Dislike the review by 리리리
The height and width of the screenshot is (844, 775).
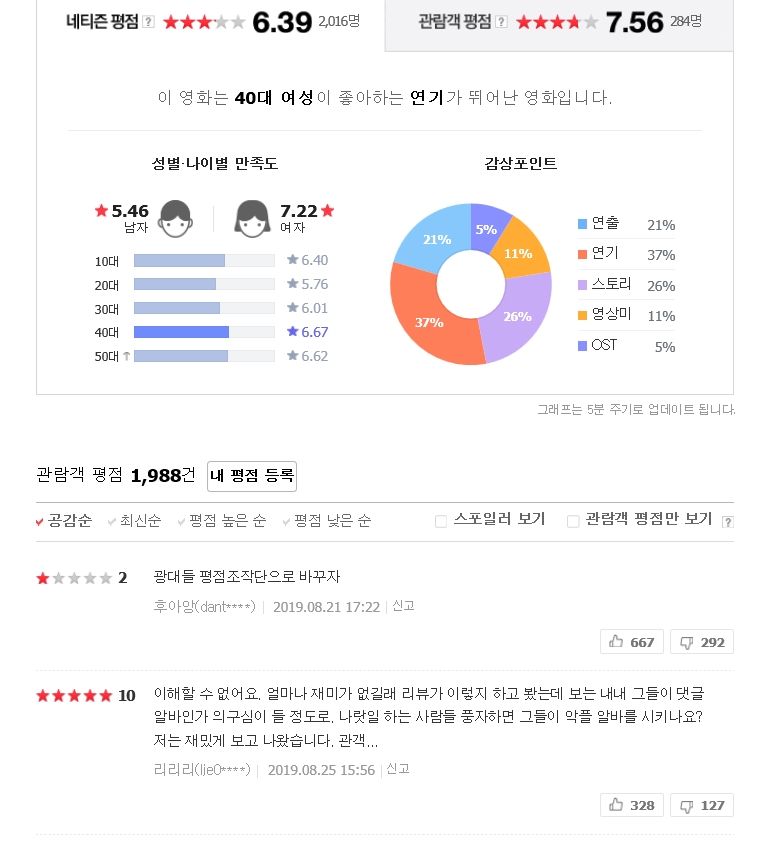[702, 805]
